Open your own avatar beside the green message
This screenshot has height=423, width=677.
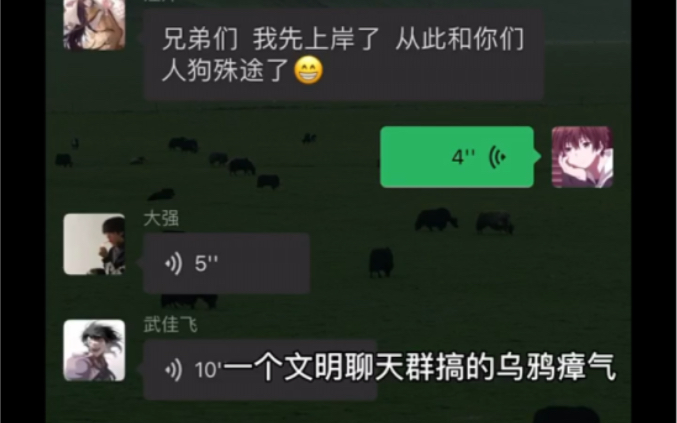(x=582, y=157)
